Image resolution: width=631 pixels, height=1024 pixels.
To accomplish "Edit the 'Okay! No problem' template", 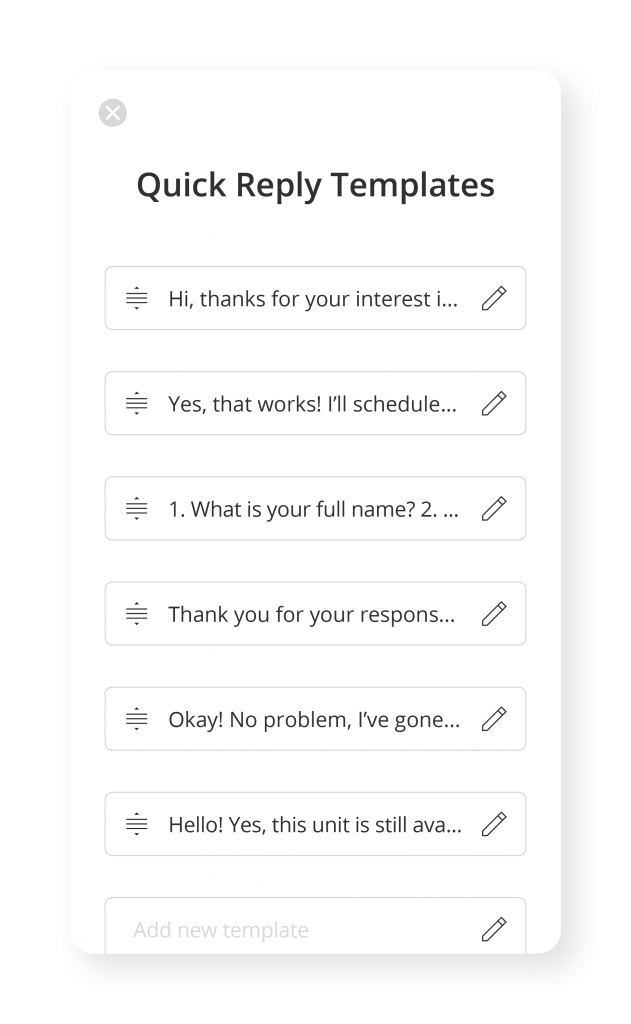I will 494,719.
